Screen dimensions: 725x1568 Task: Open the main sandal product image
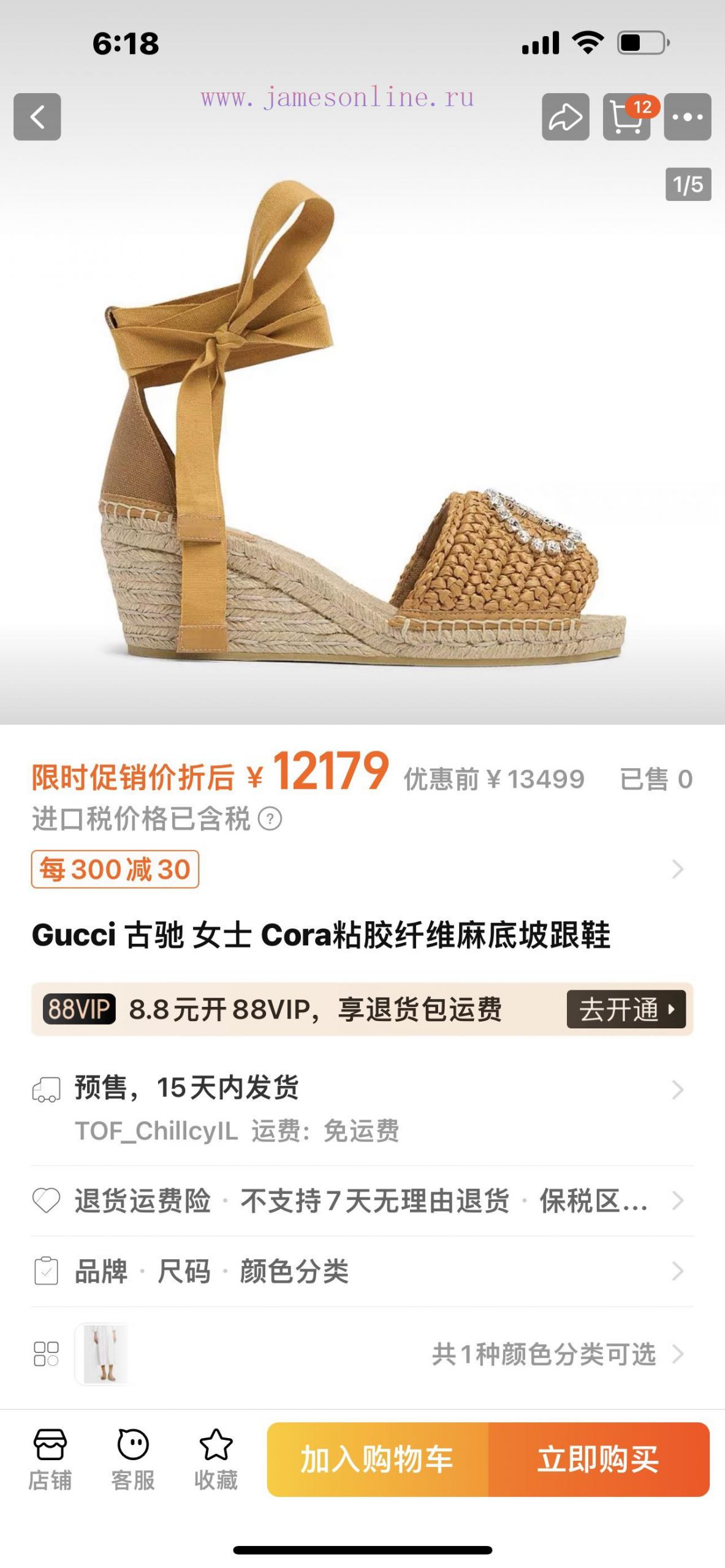pos(362,429)
